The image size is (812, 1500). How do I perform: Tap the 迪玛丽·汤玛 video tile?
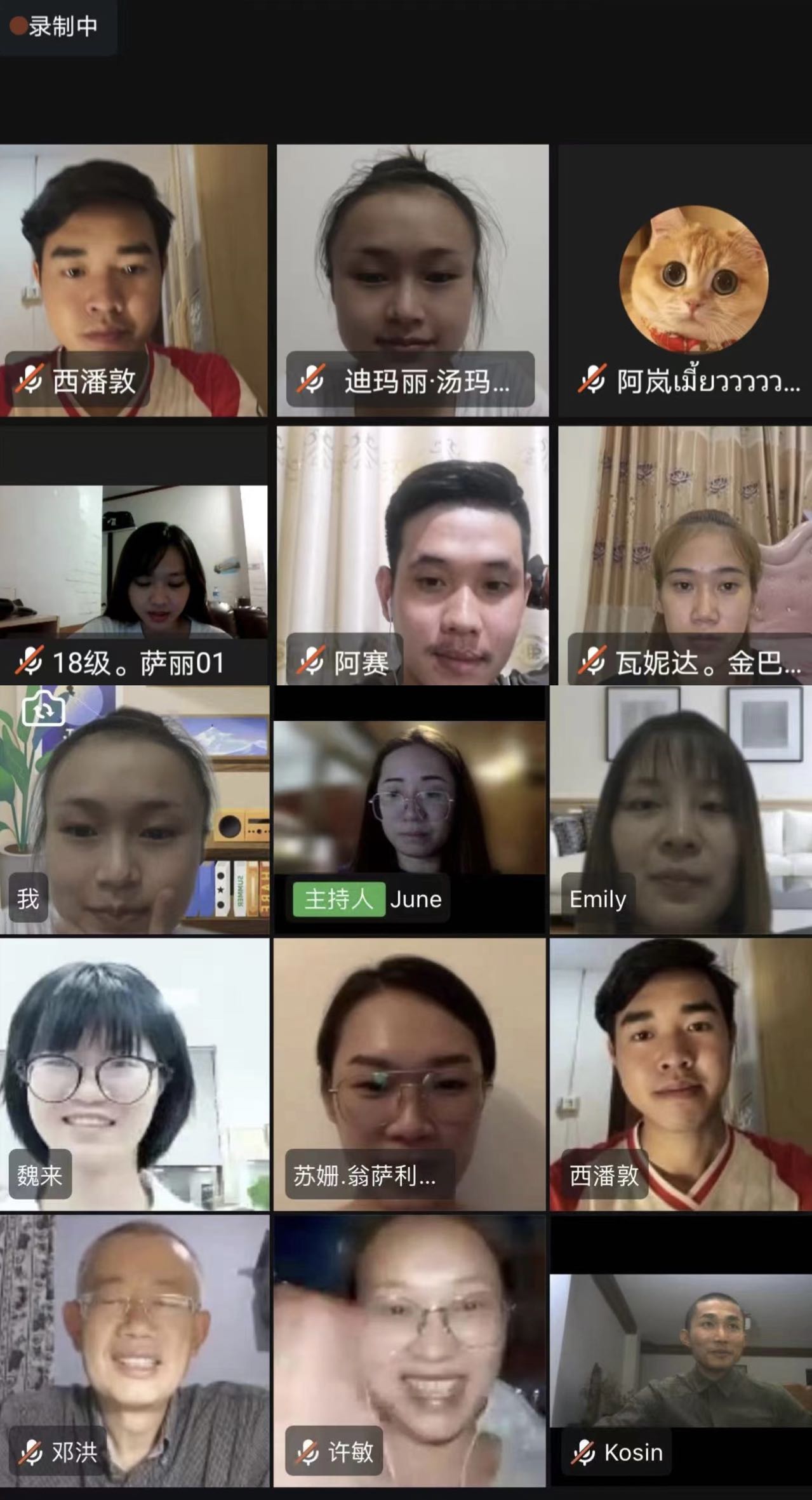click(413, 279)
